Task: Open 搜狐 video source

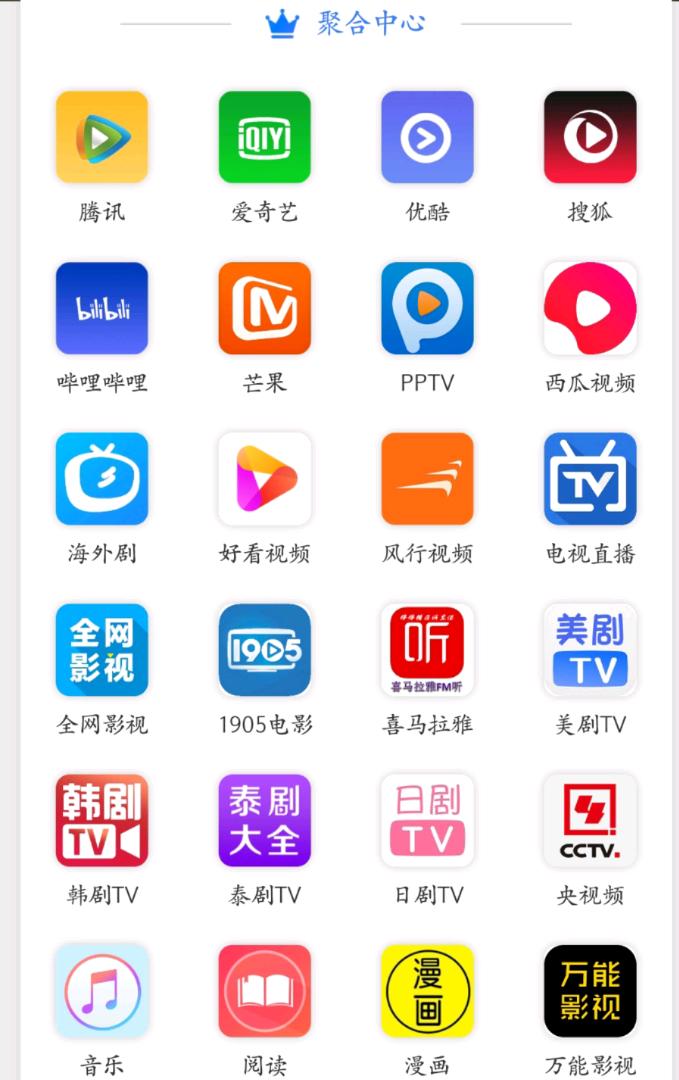Action: coord(590,138)
